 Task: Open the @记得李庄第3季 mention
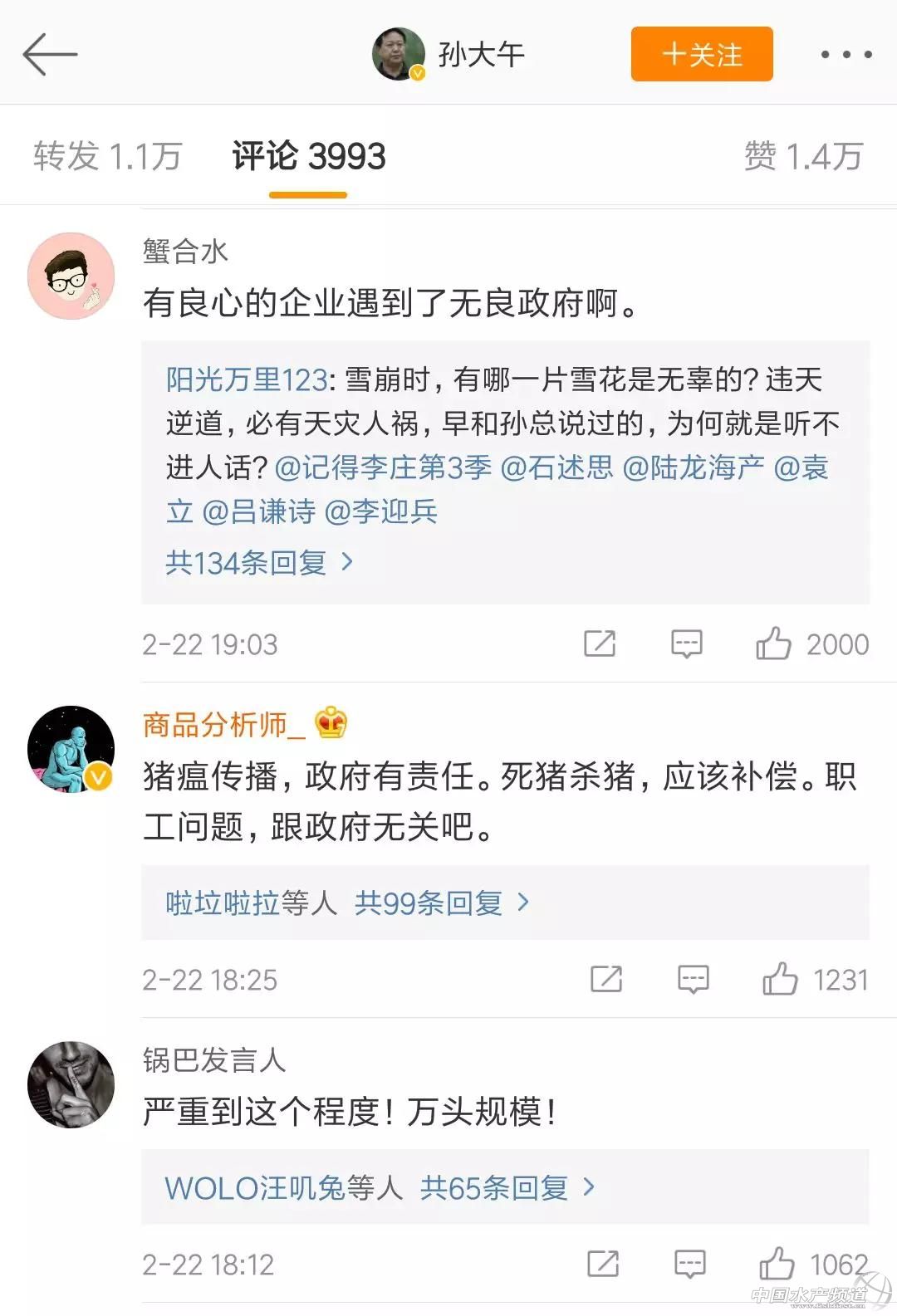383,467
